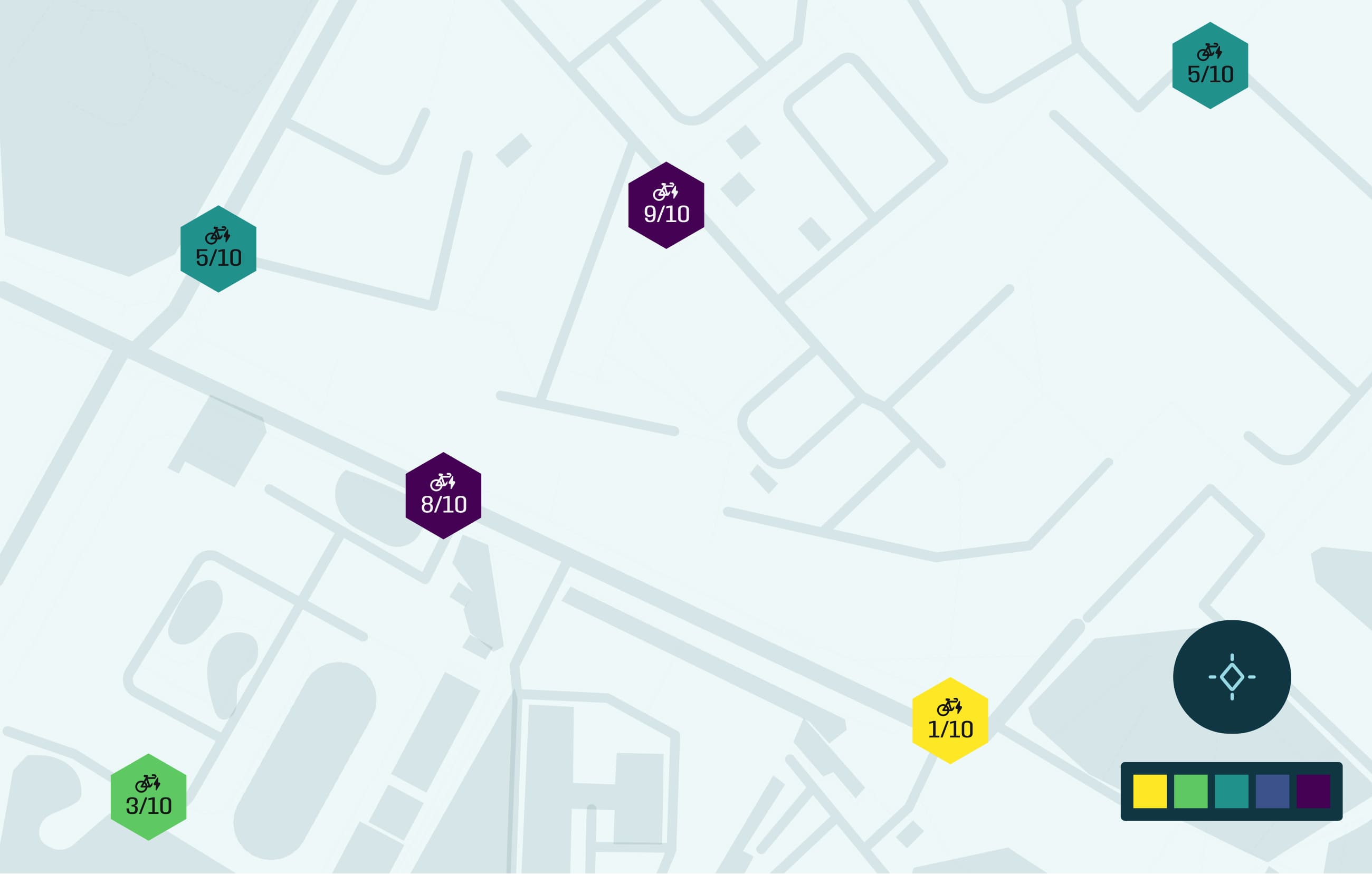This screenshot has height=874, width=1372.
Task: Open the purple 9/10 e-bike station
Action: (x=666, y=206)
